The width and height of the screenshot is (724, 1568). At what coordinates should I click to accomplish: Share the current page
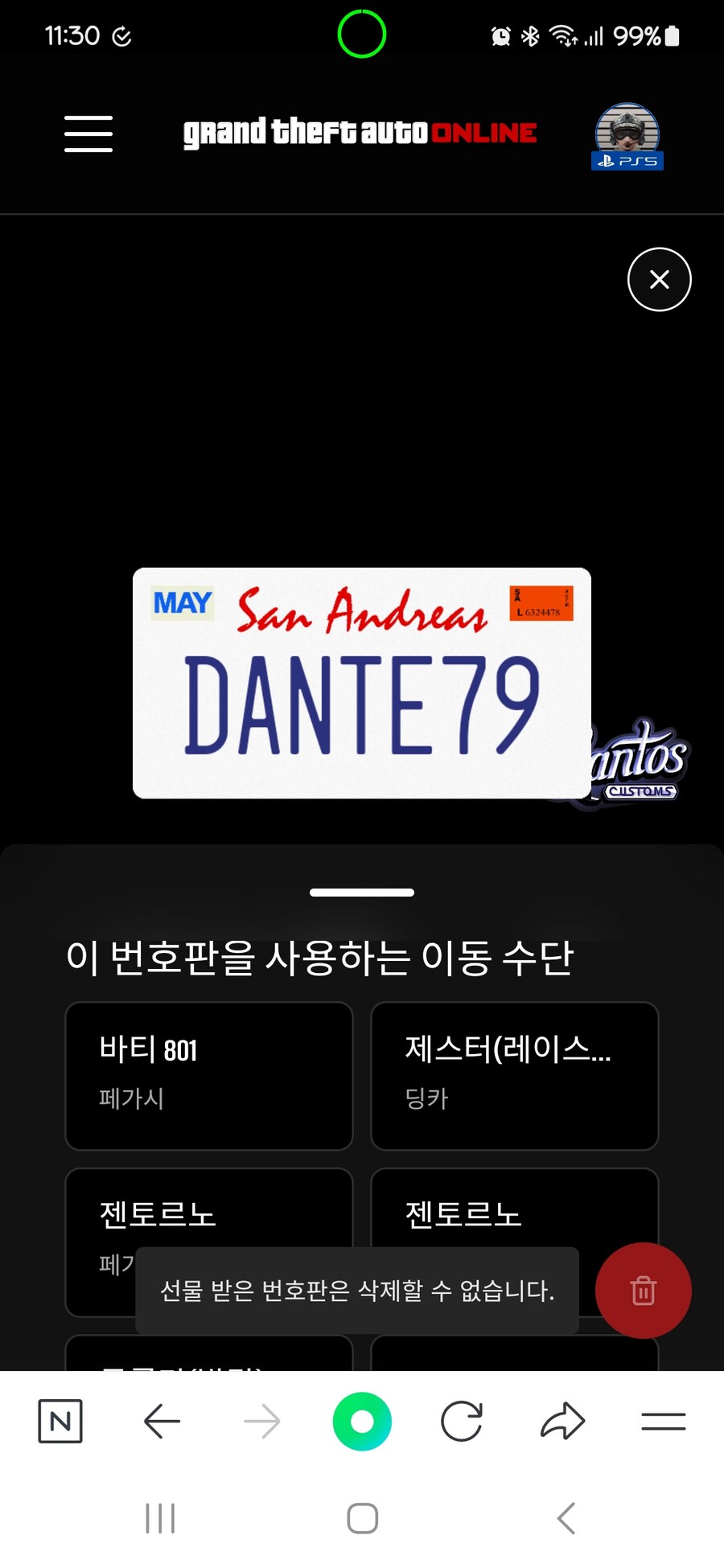click(x=562, y=1421)
